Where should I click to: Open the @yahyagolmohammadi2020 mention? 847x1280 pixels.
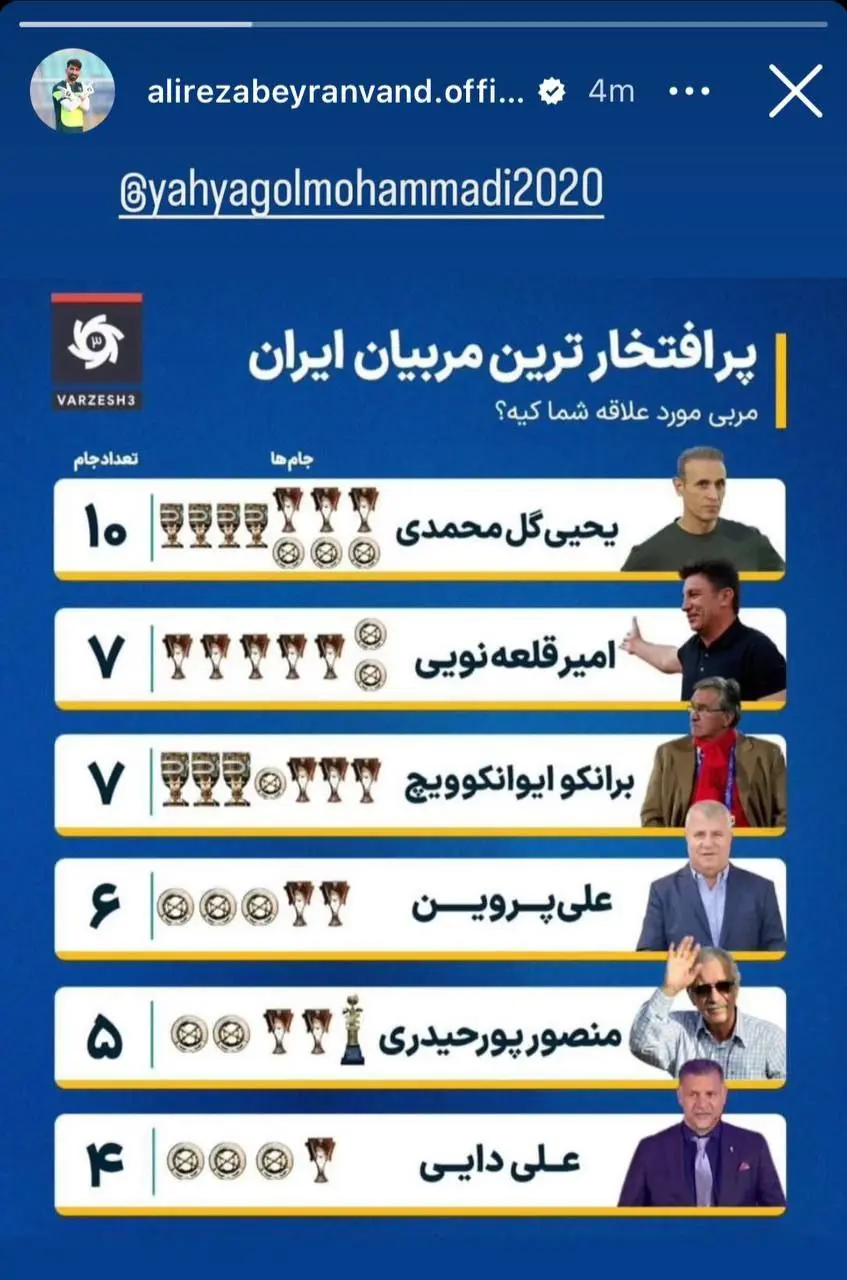click(361, 189)
